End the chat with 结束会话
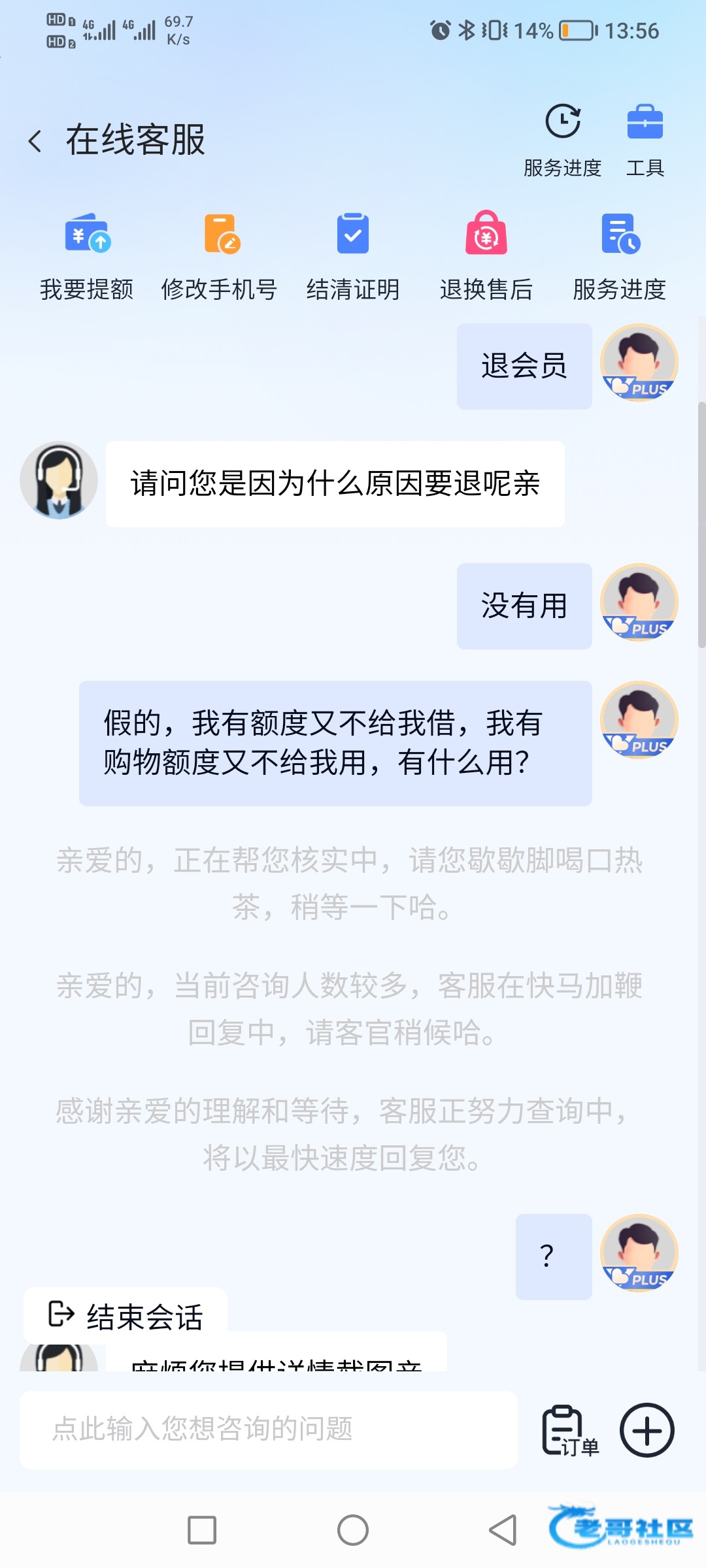The image size is (706, 1568). click(126, 1316)
